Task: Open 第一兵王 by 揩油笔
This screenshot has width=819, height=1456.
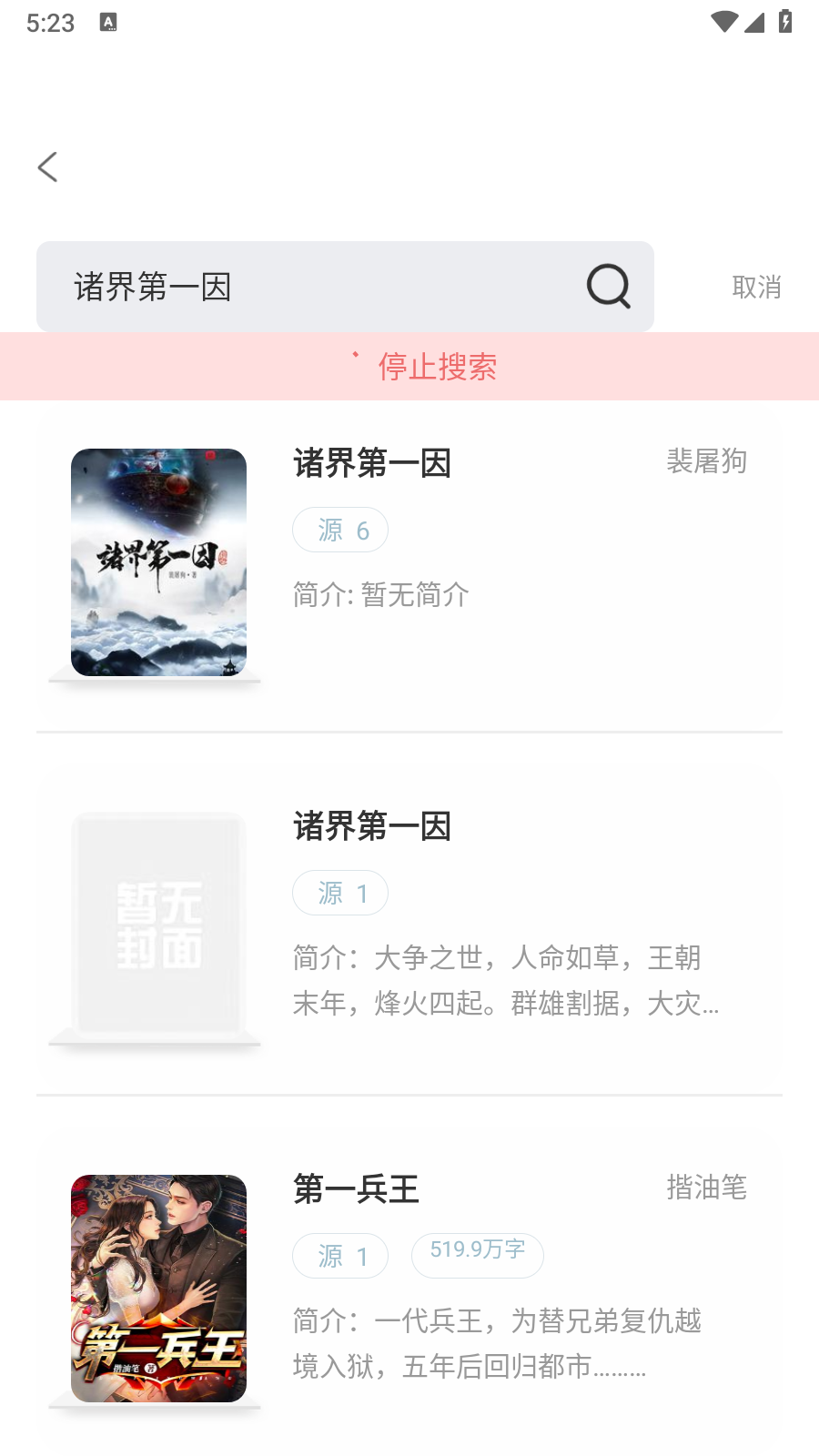Action: 409,1288
